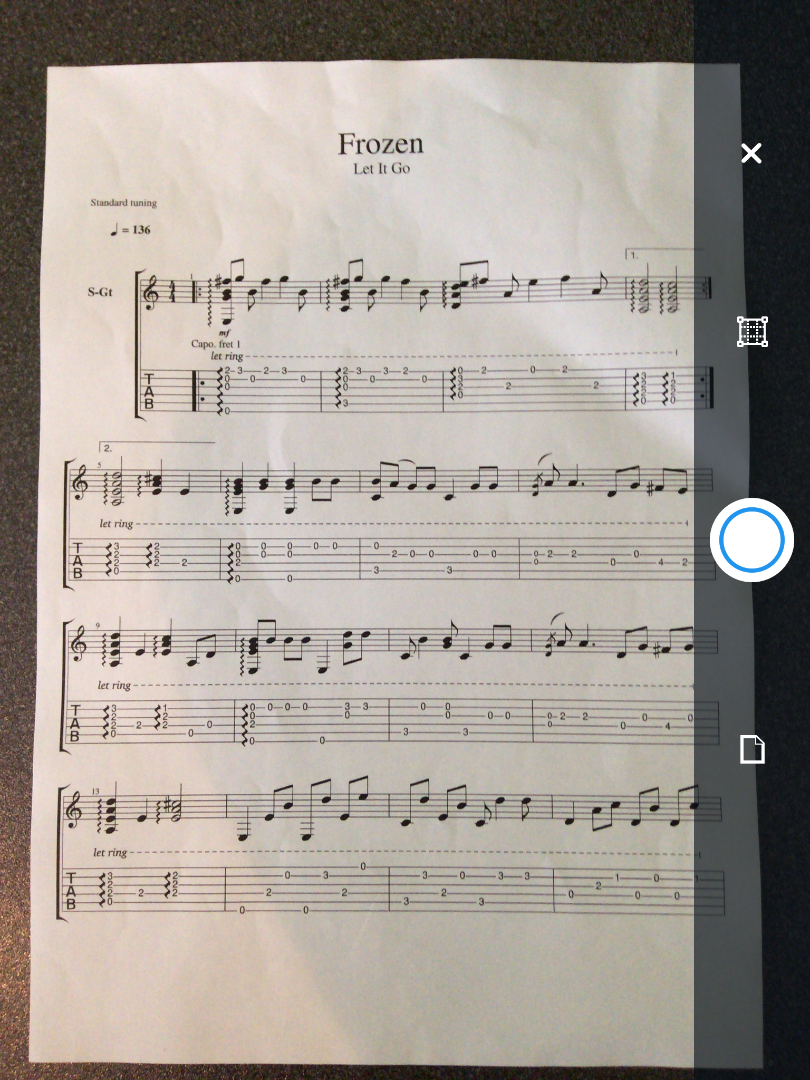This screenshot has height=1080, width=810.
Task: Tap the single page document icon
Action: (x=752, y=749)
